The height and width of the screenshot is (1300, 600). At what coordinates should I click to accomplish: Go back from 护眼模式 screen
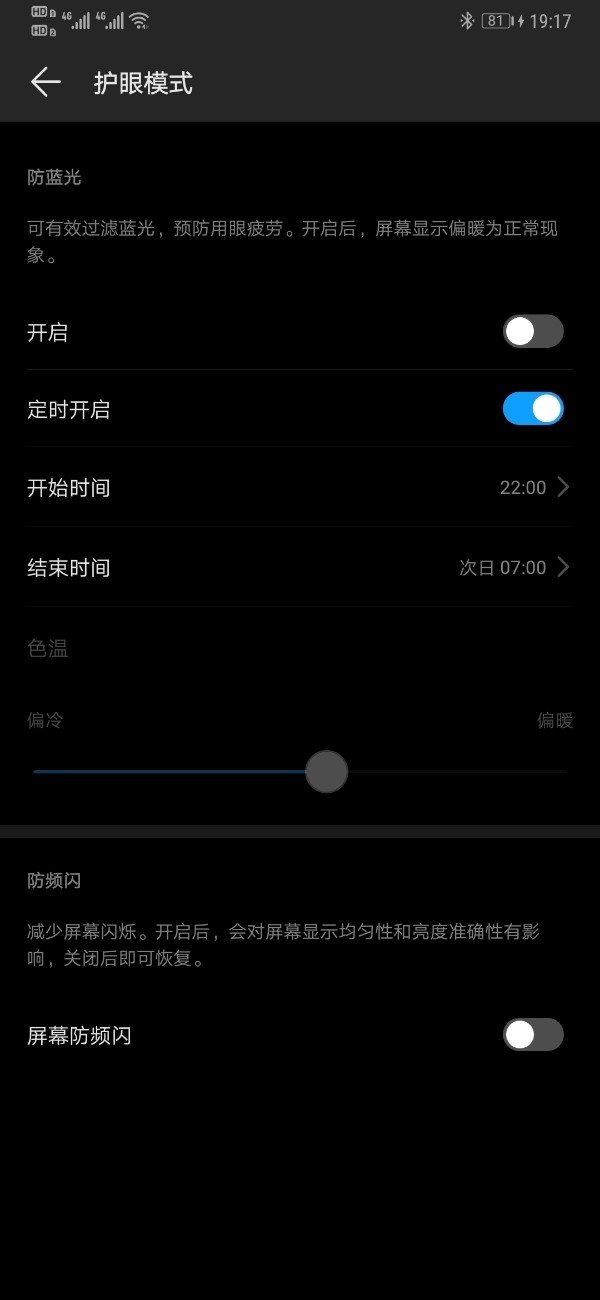click(x=46, y=82)
